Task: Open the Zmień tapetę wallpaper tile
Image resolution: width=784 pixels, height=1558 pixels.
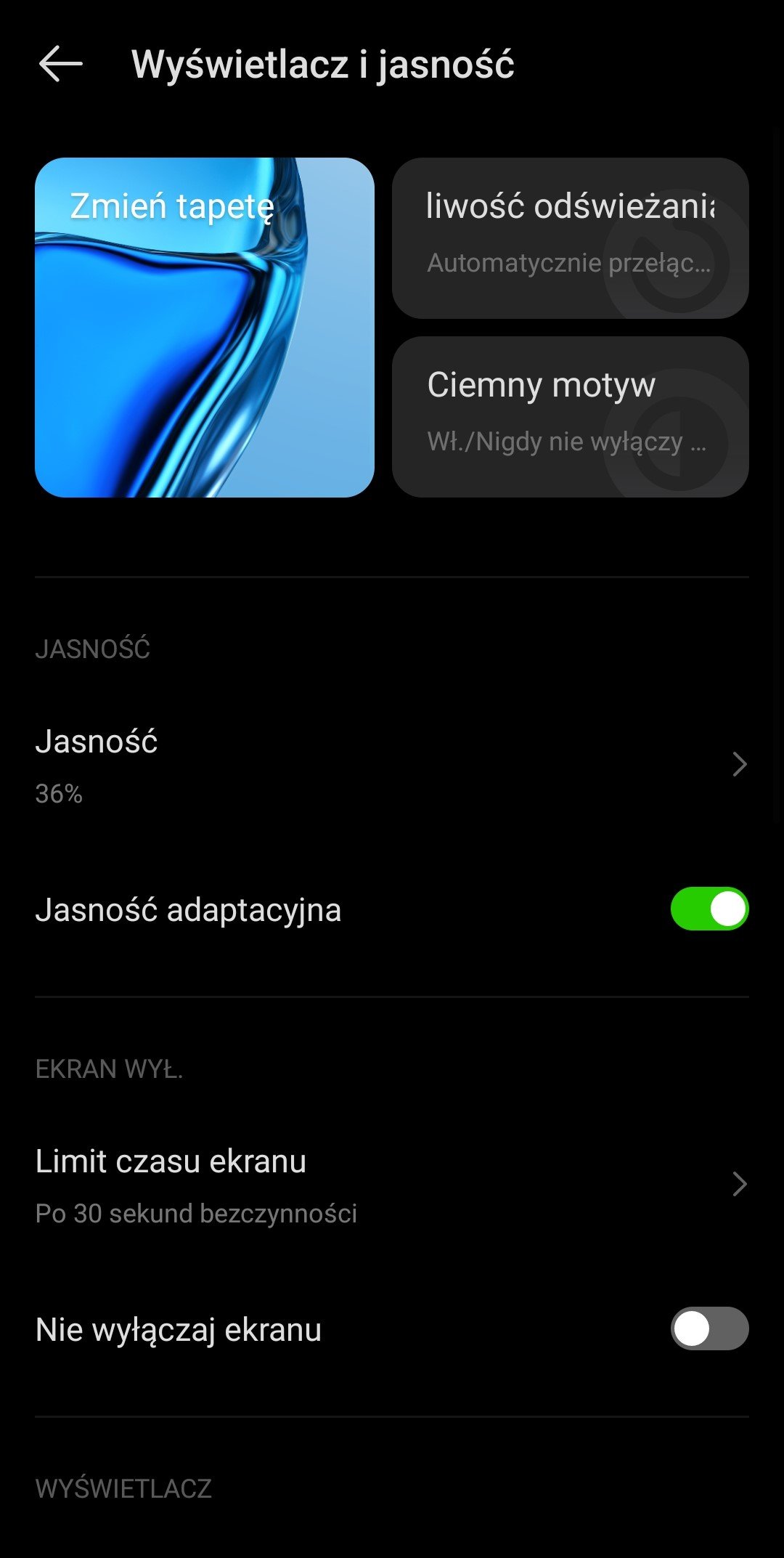Action: click(x=205, y=328)
